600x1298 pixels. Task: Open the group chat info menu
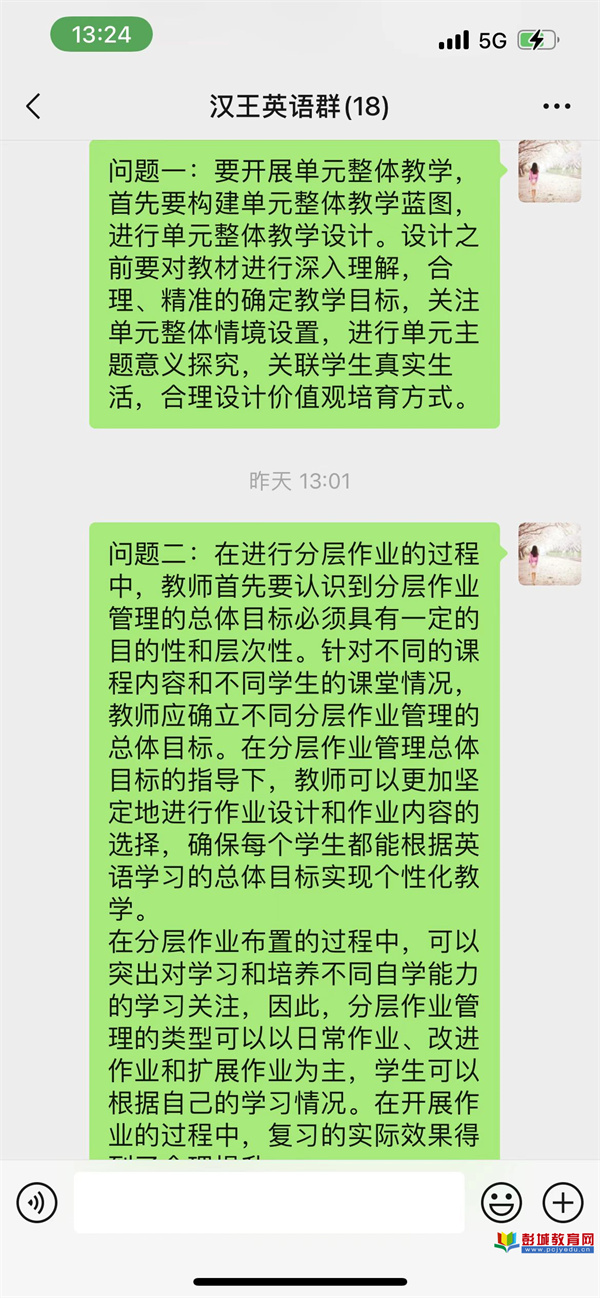pos(556,107)
